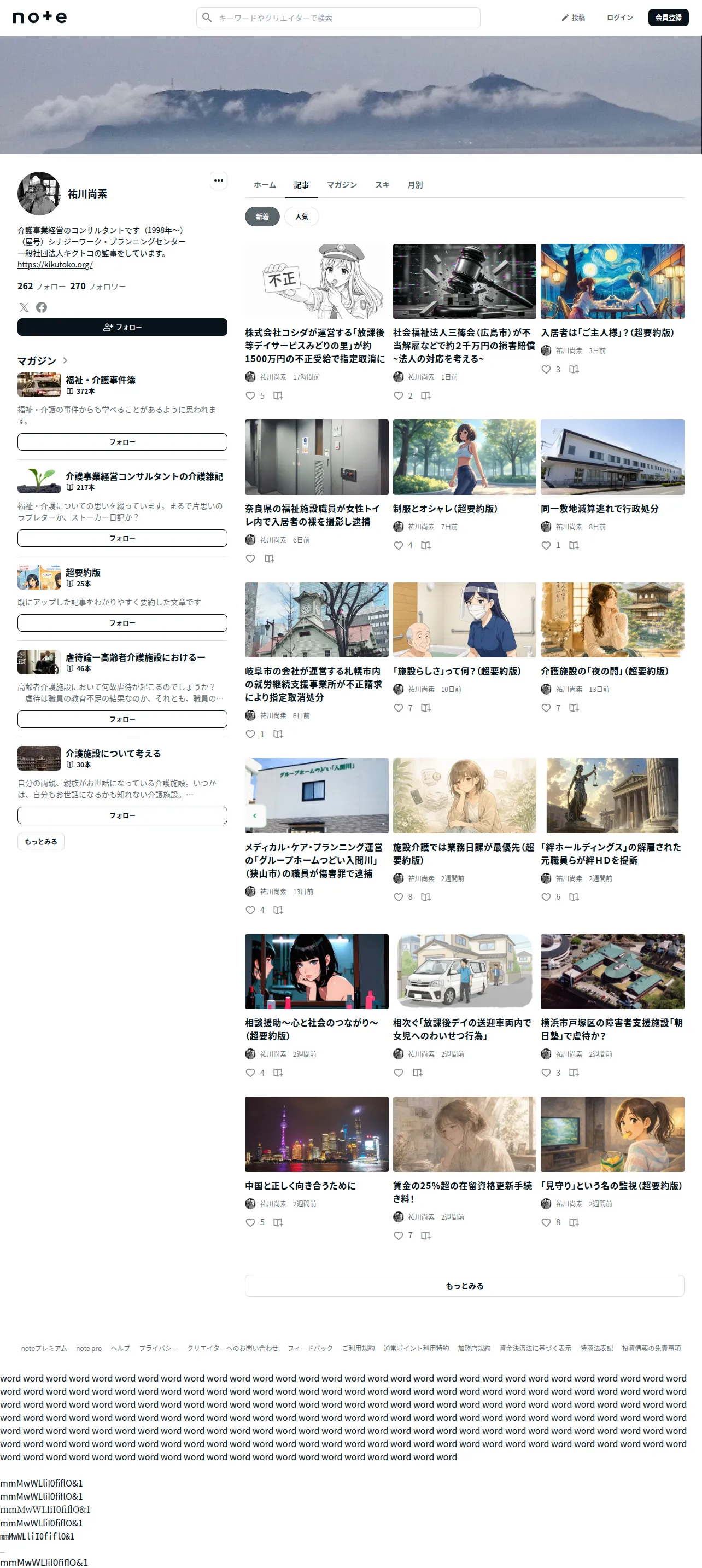This screenshot has width=702, height=1568.
Task: Open the kikutoko.org profile link
Action: coord(55,265)
